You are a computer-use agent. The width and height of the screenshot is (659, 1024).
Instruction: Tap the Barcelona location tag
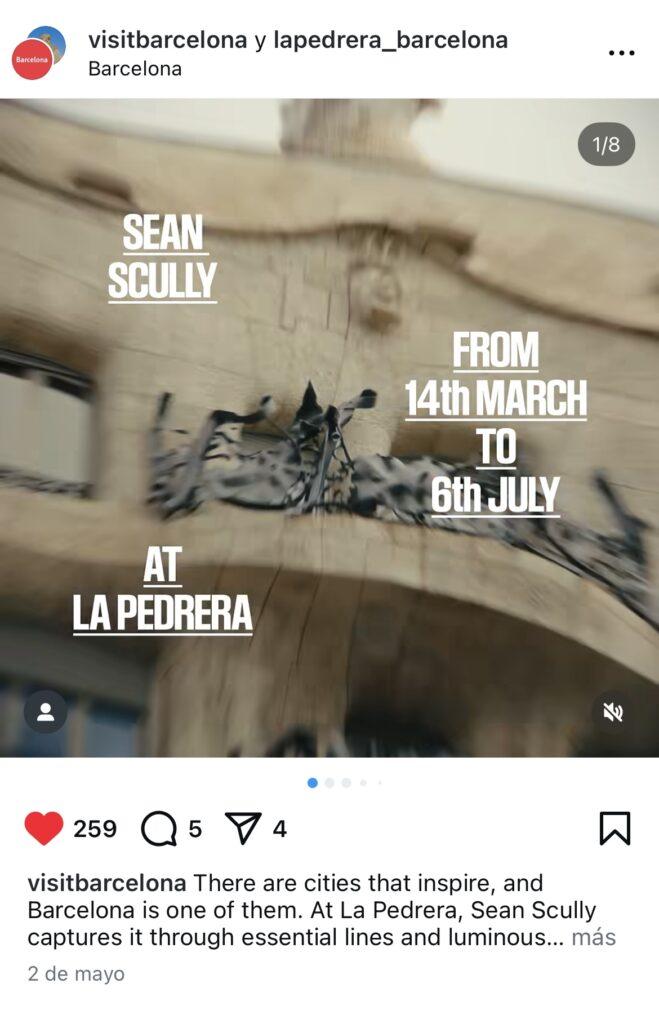[x=135, y=69]
